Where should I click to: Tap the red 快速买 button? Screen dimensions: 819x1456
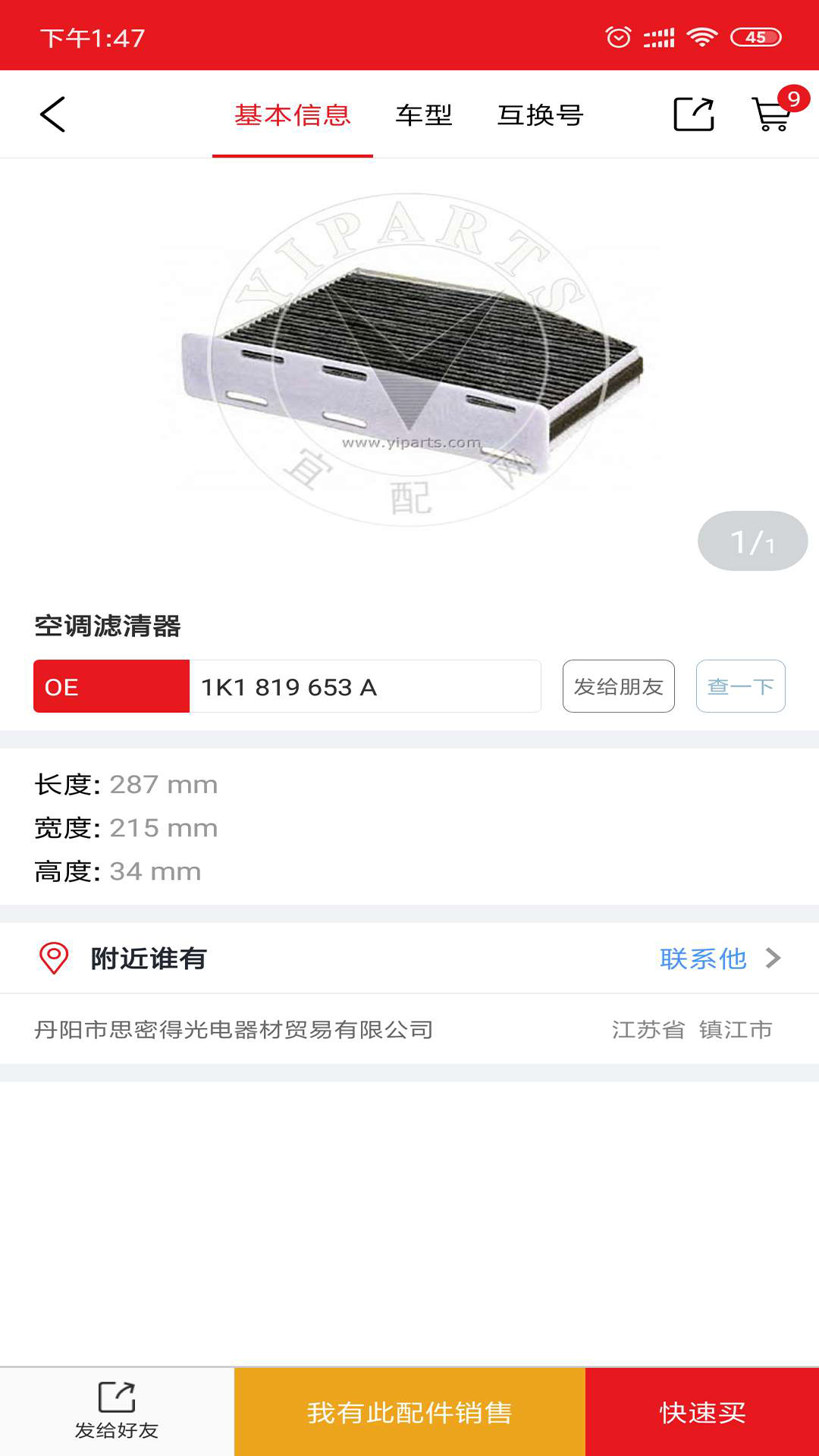(x=701, y=1410)
